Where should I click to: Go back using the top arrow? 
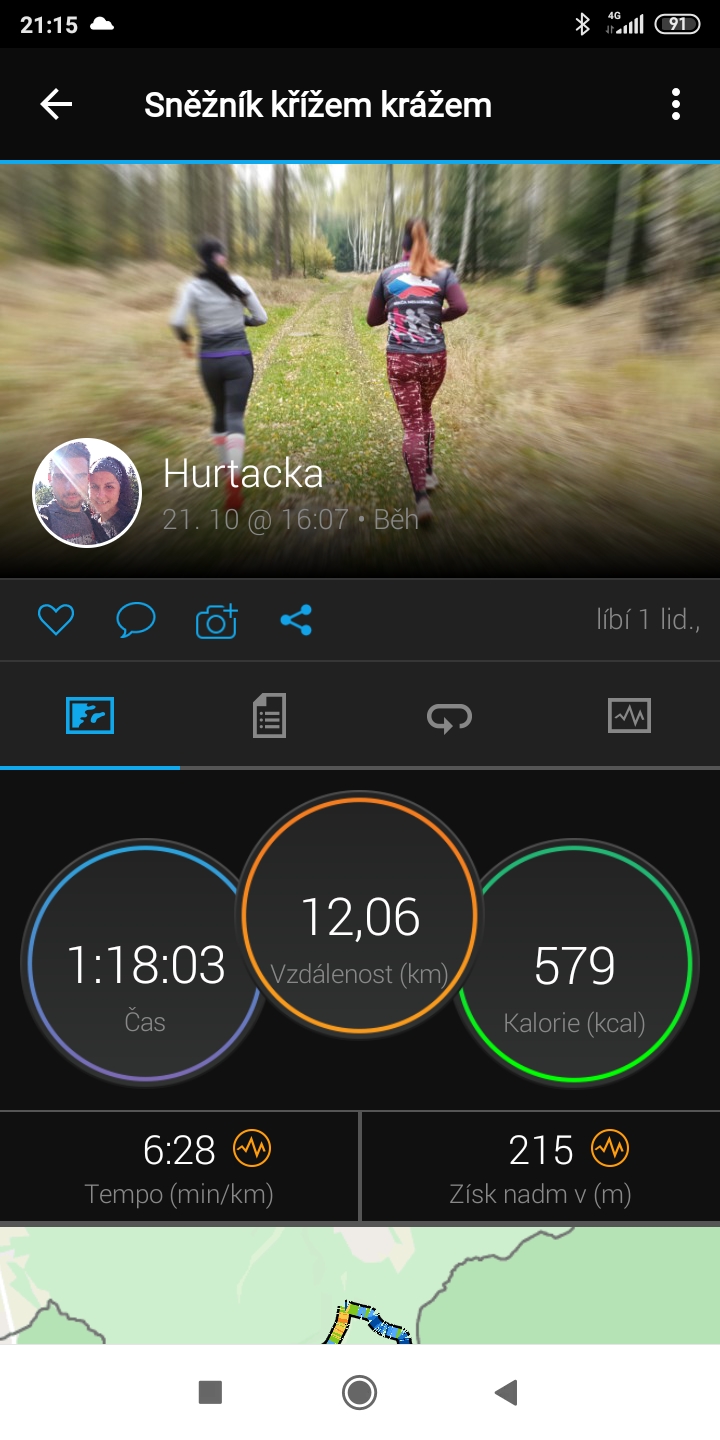pos(56,105)
